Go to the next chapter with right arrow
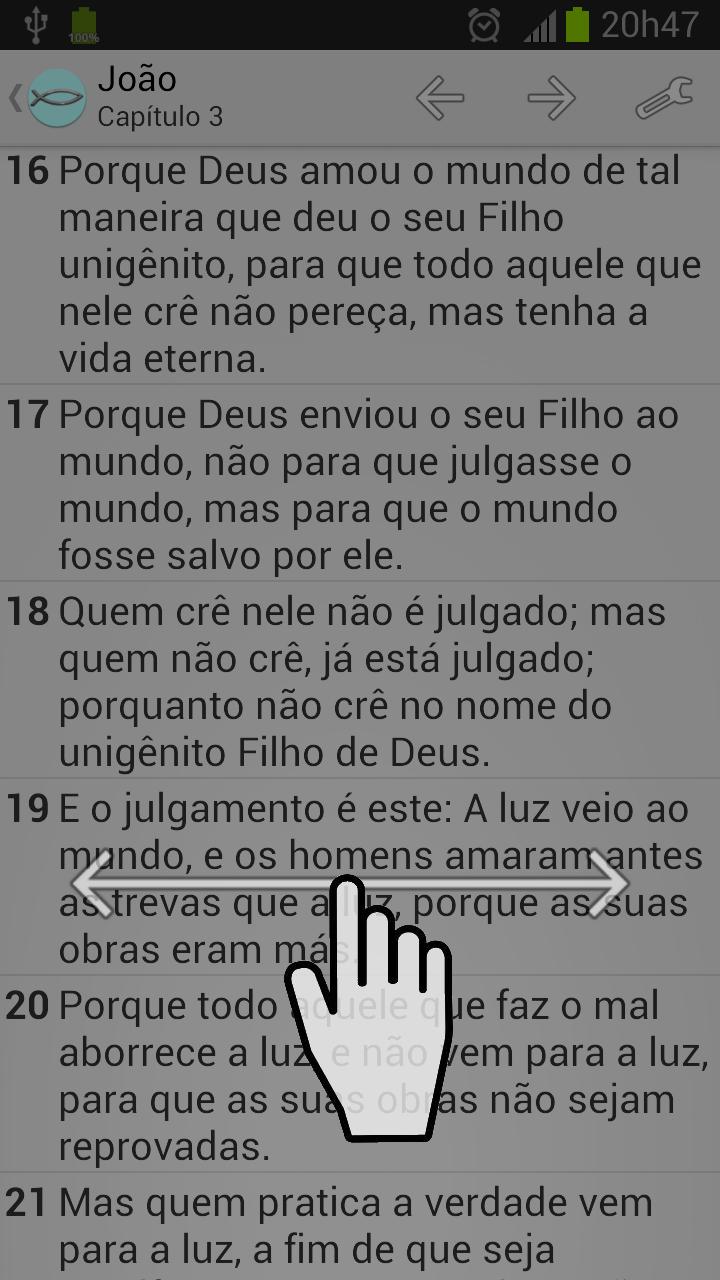The height and width of the screenshot is (1280, 720). 552,98
